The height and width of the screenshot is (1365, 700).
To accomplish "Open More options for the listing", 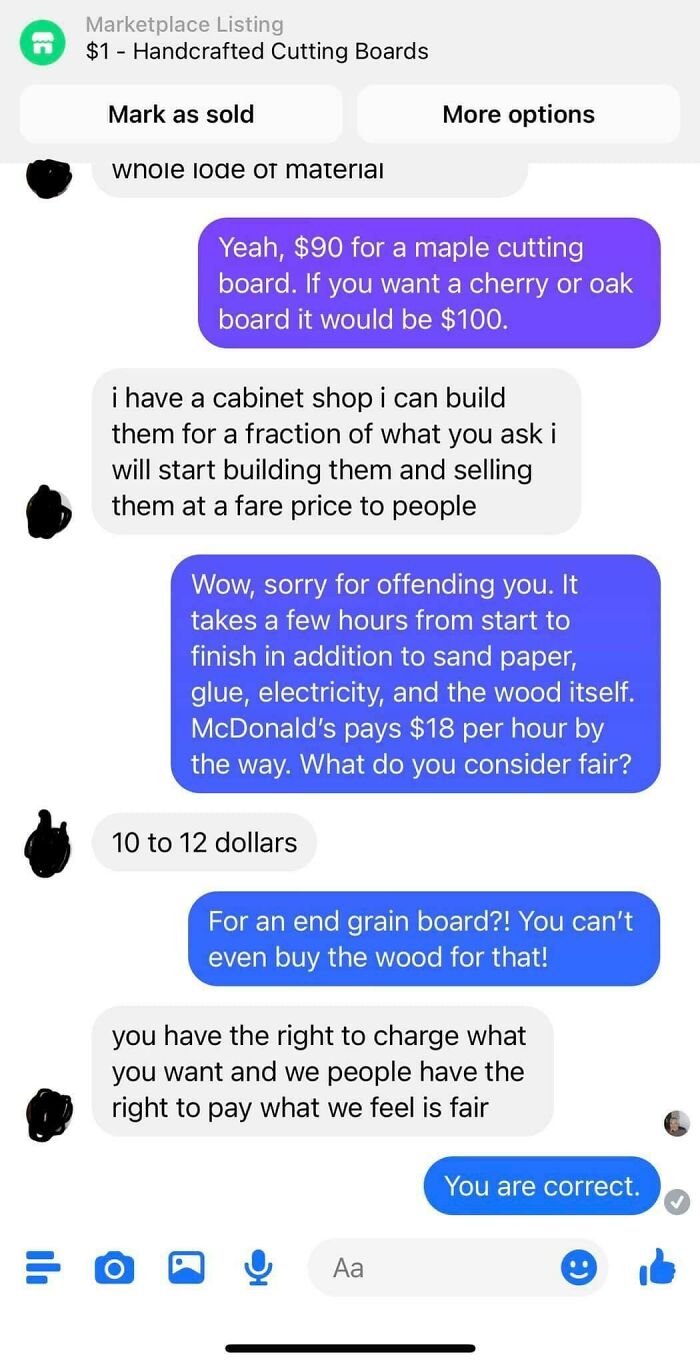I will tap(518, 114).
